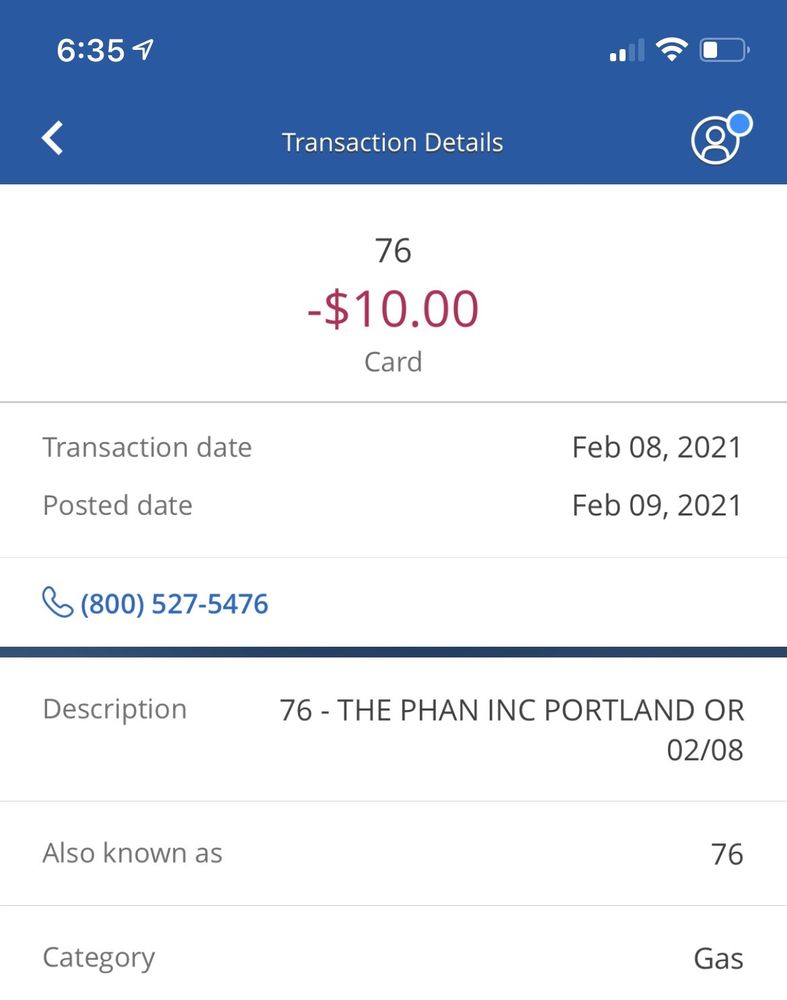Tap the dark progress bar divider

point(393,650)
